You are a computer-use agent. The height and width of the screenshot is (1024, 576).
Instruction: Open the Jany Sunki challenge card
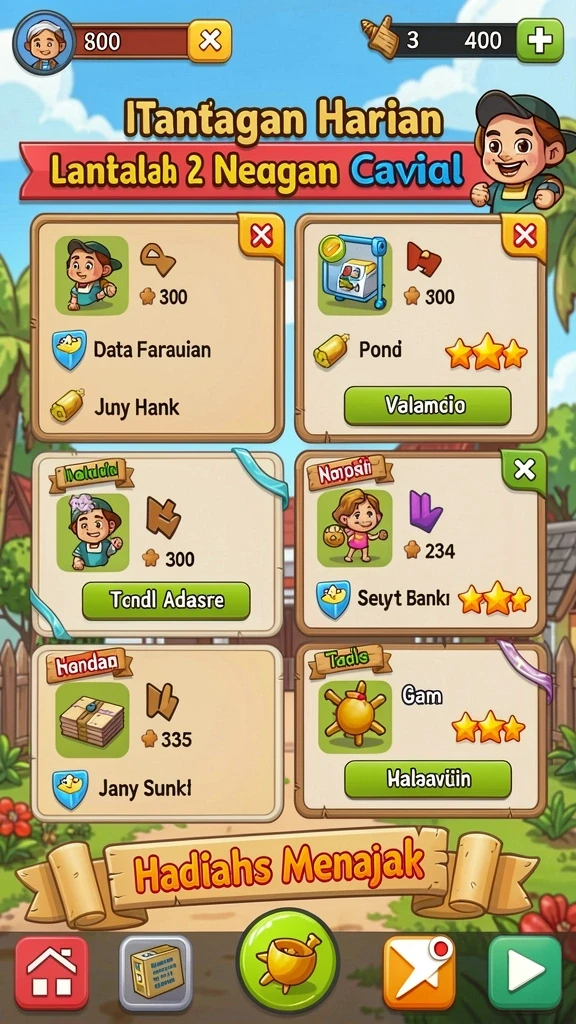point(157,733)
